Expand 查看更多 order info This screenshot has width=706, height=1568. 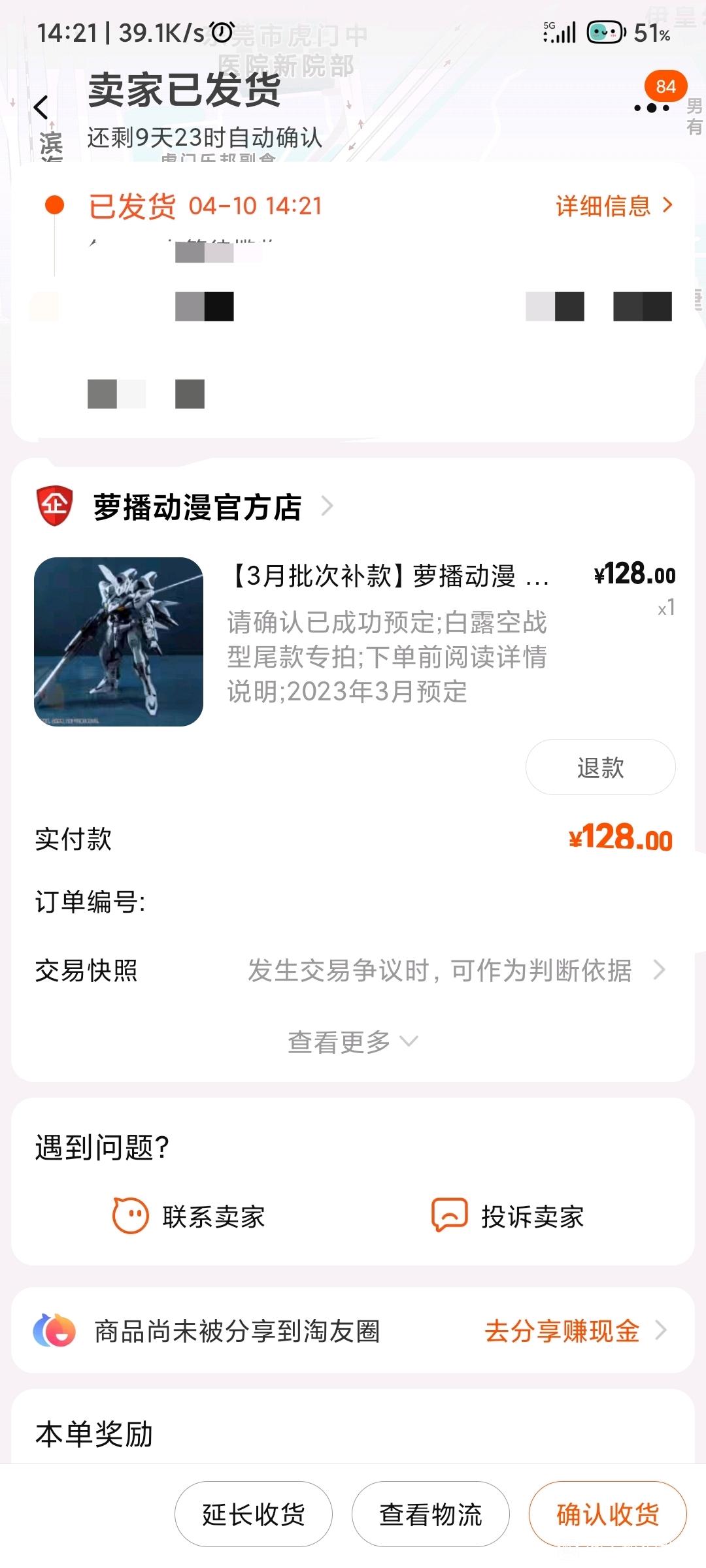point(353,1042)
